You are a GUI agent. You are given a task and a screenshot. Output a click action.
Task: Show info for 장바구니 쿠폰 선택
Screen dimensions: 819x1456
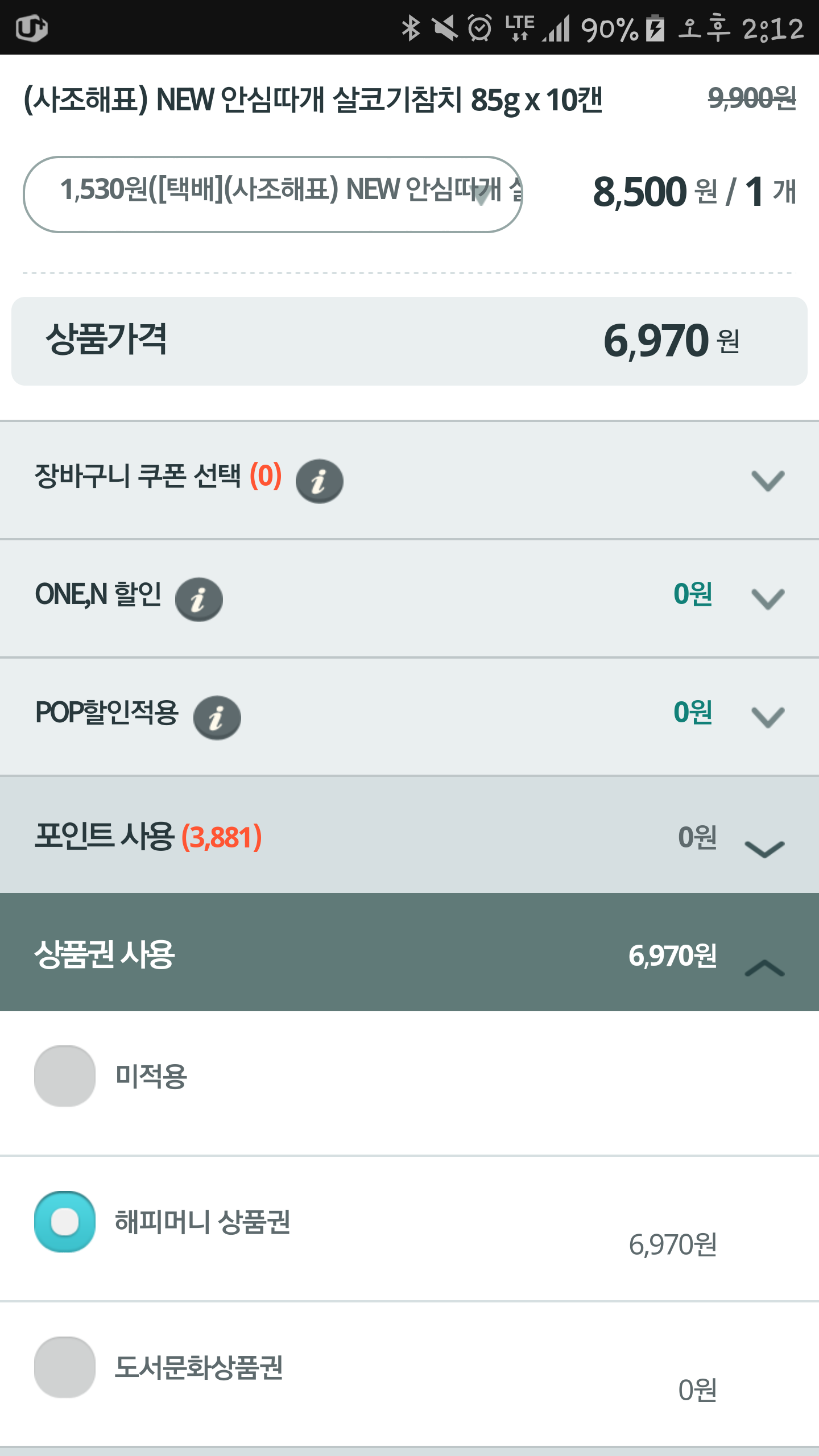click(319, 481)
